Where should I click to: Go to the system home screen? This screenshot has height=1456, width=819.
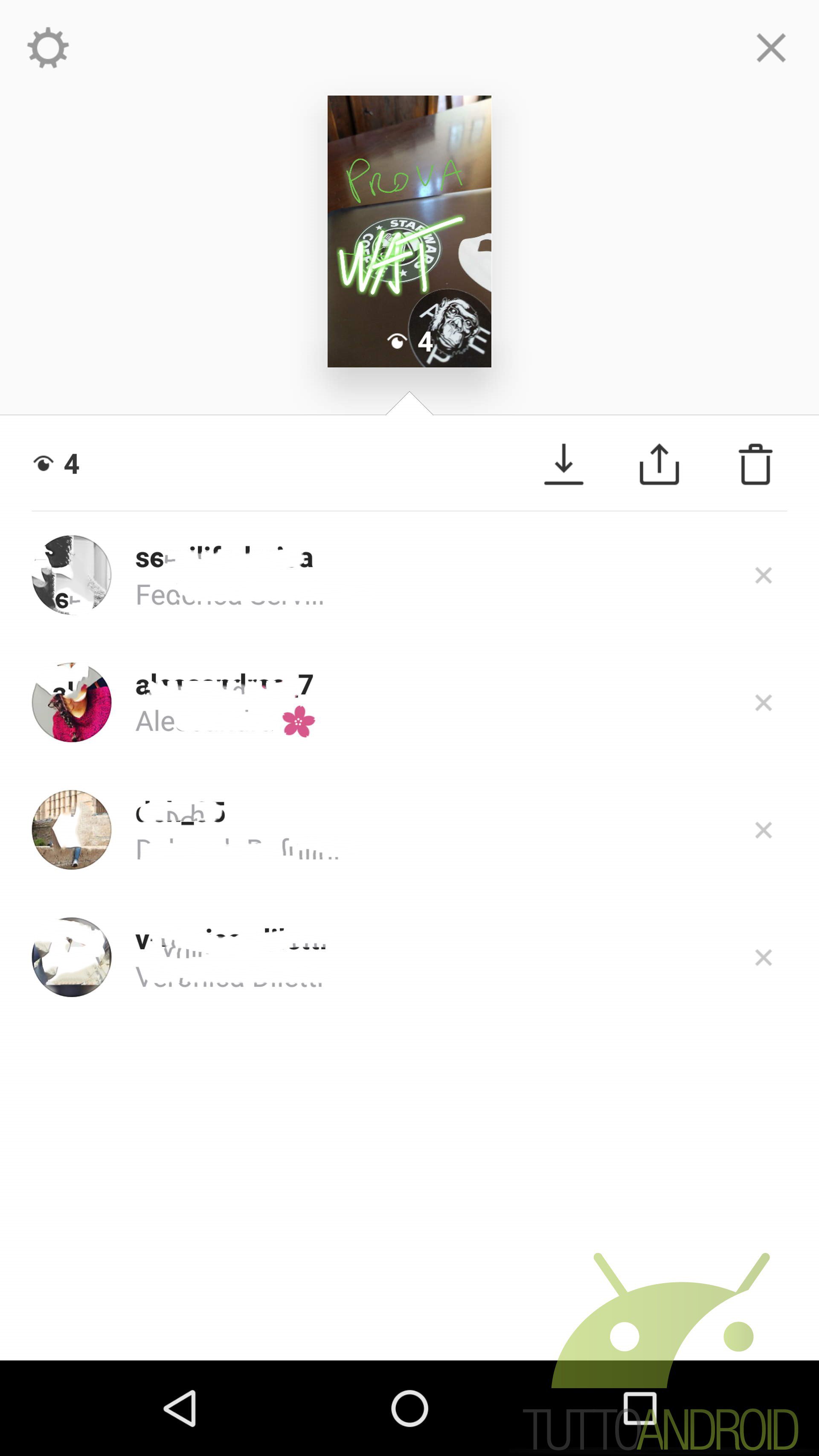click(409, 1408)
